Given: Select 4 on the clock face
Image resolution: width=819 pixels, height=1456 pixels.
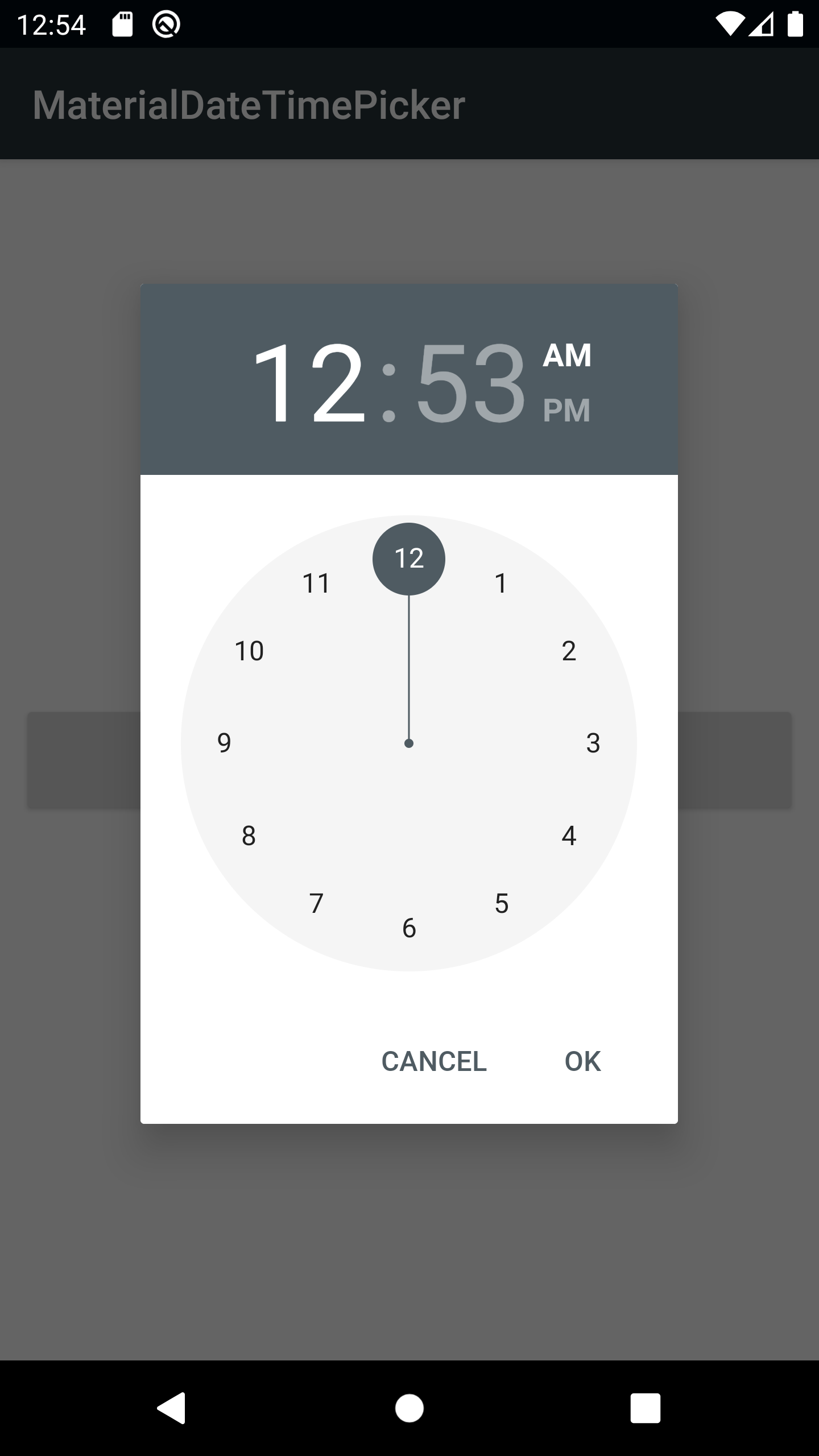Looking at the screenshot, I should 569,835.
